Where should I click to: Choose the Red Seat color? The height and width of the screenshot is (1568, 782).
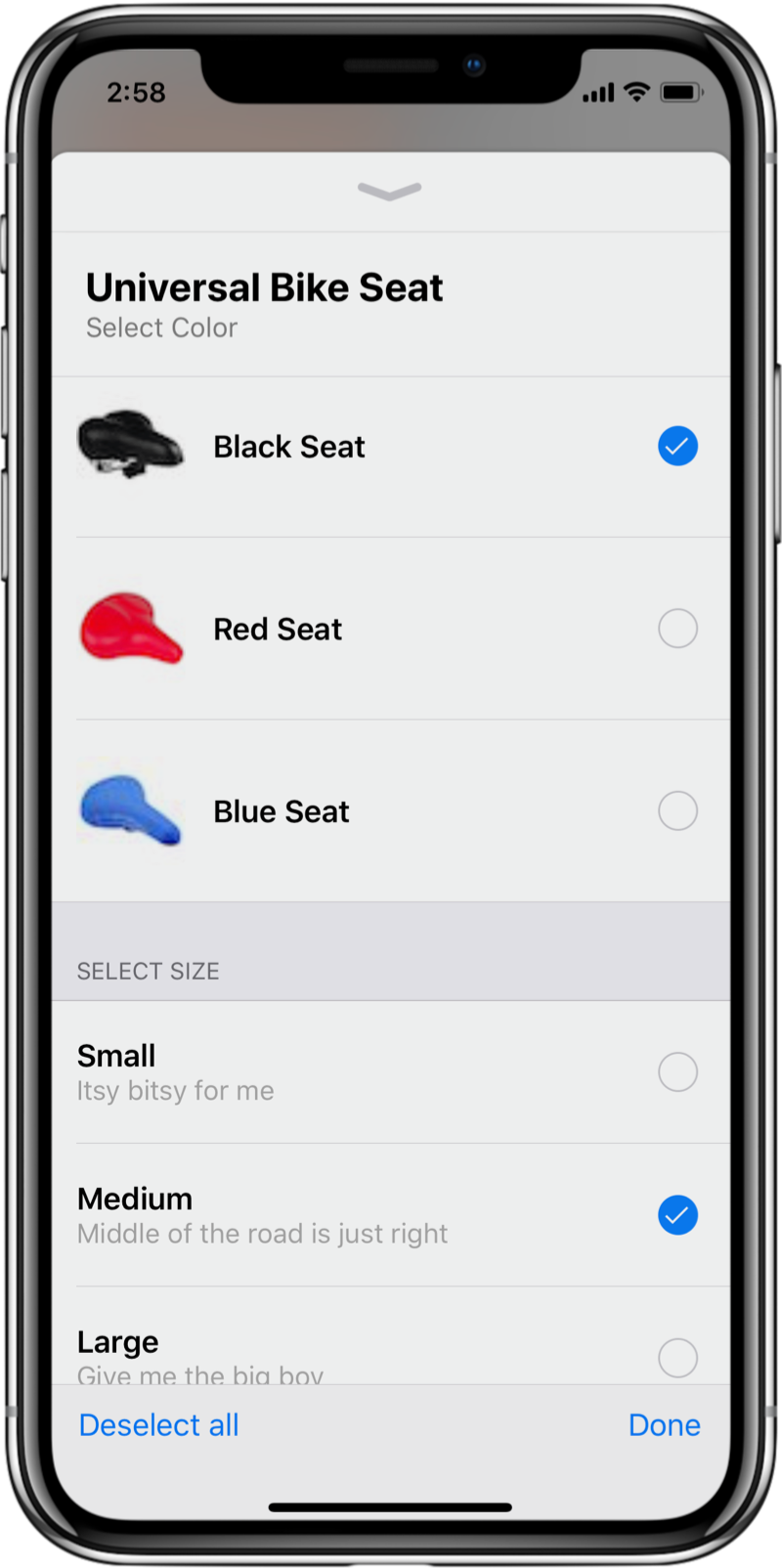click(x=391, y=629)
